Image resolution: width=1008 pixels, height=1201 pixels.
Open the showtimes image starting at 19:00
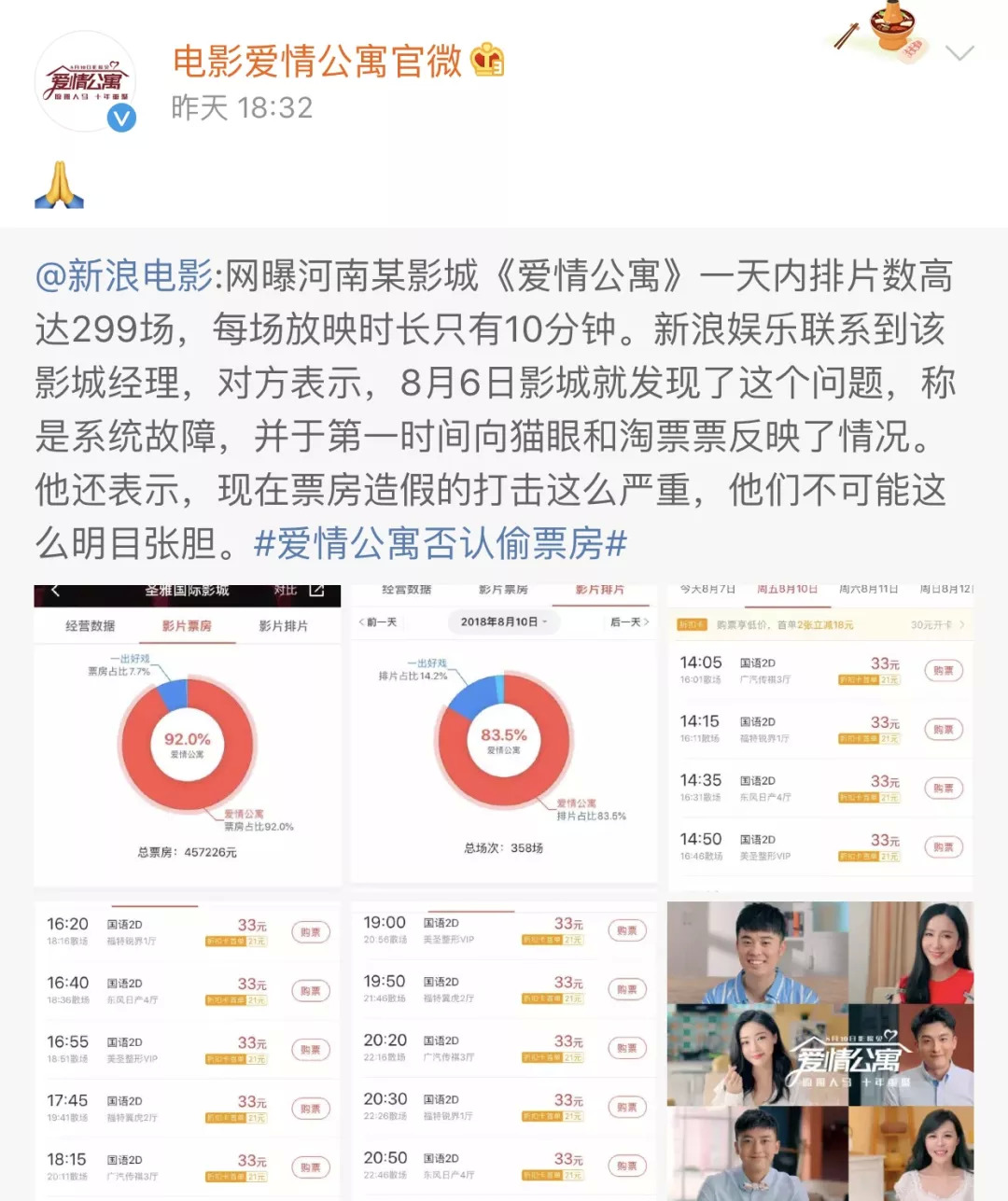click(503, 1050)
